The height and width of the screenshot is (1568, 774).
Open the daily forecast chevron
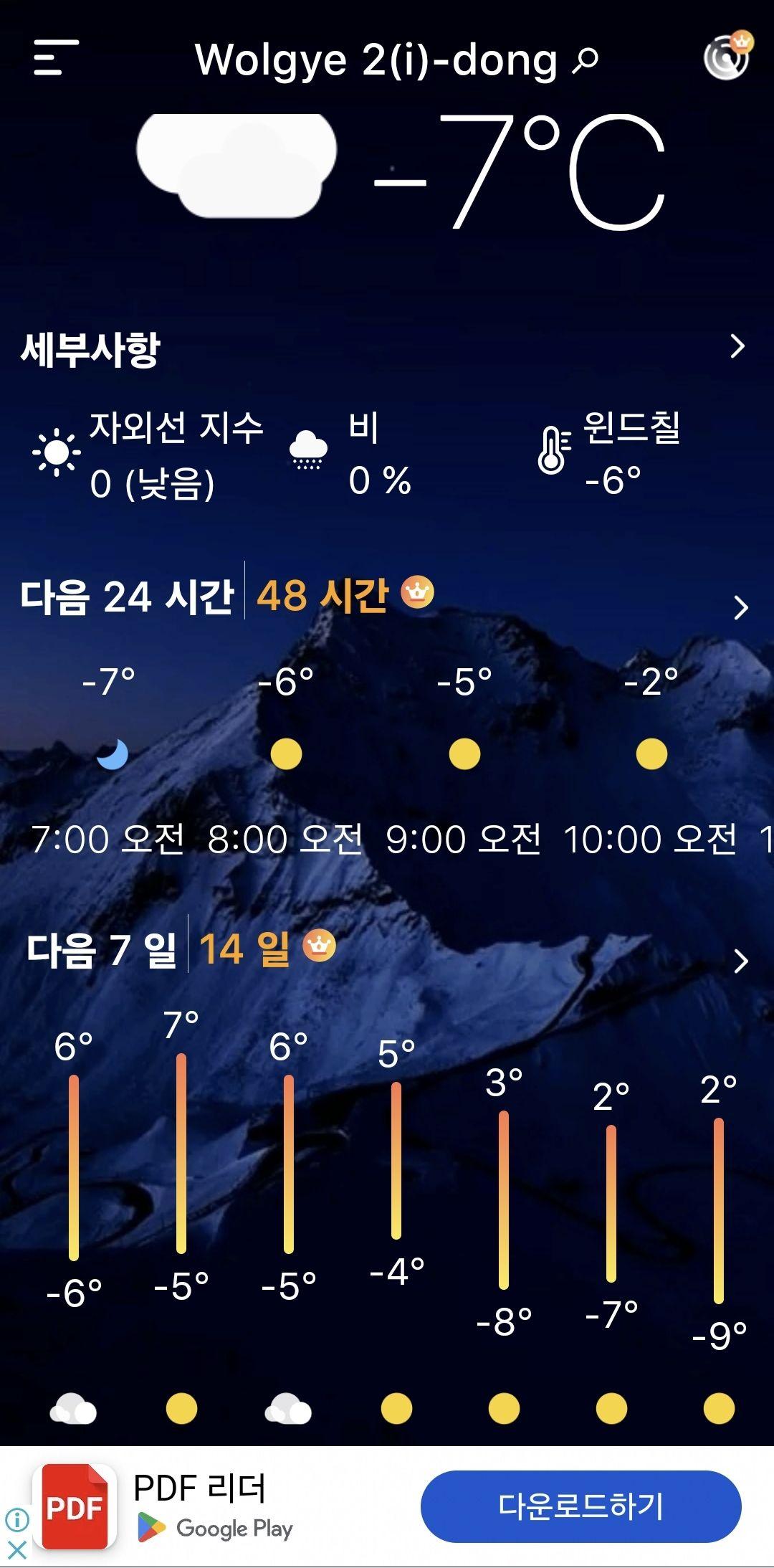(740, 961)
